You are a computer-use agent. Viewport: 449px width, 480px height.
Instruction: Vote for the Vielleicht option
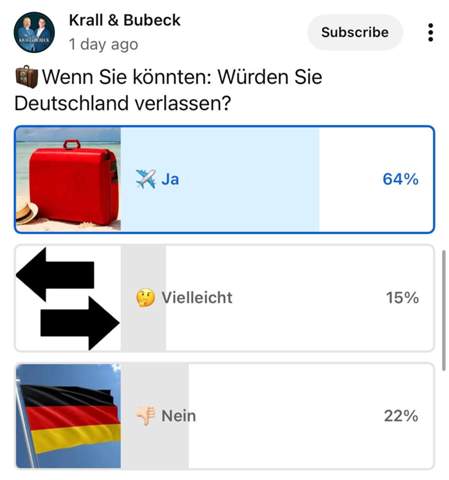coord(225,298)
